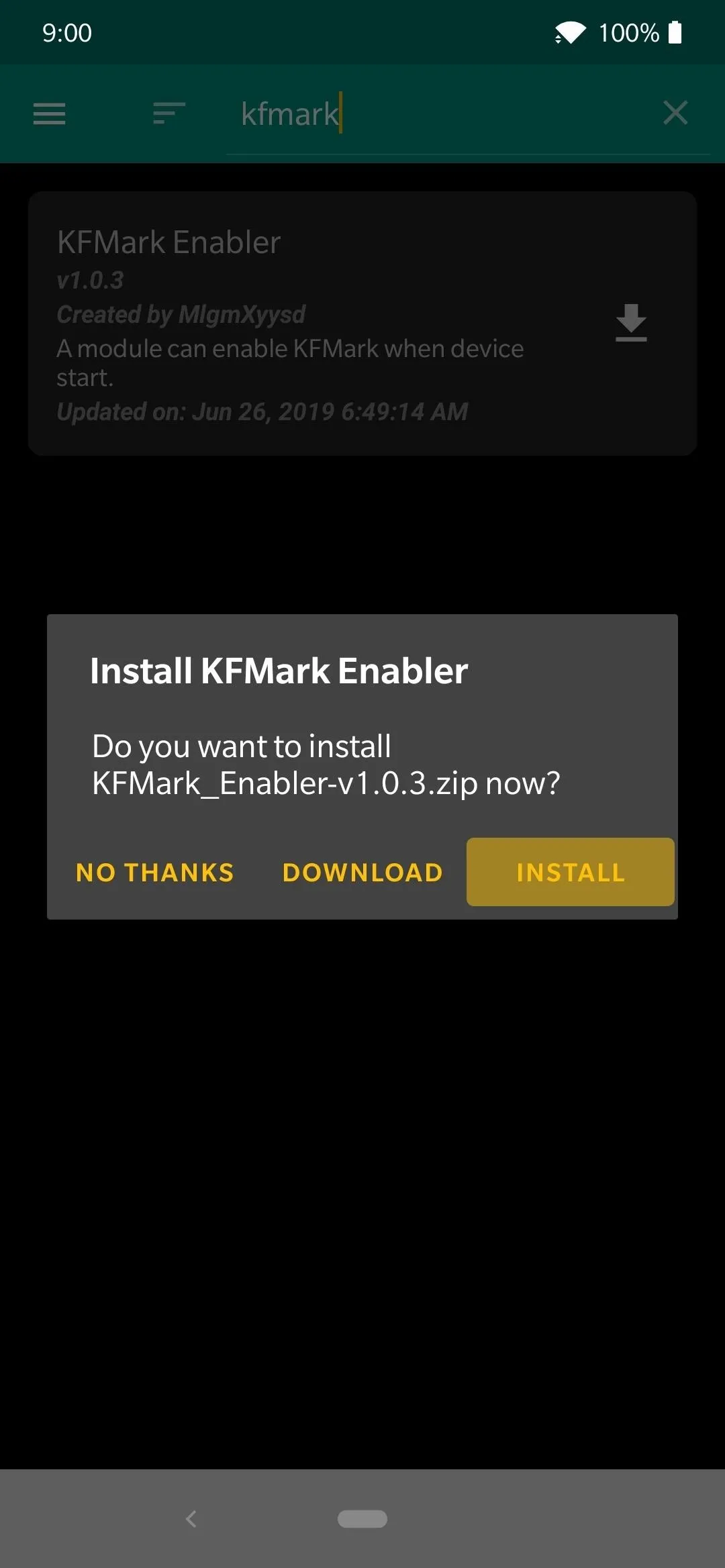Tap the system back arrow
725x1568 pixels.
pyautogui.click(x=191, y=1518)
